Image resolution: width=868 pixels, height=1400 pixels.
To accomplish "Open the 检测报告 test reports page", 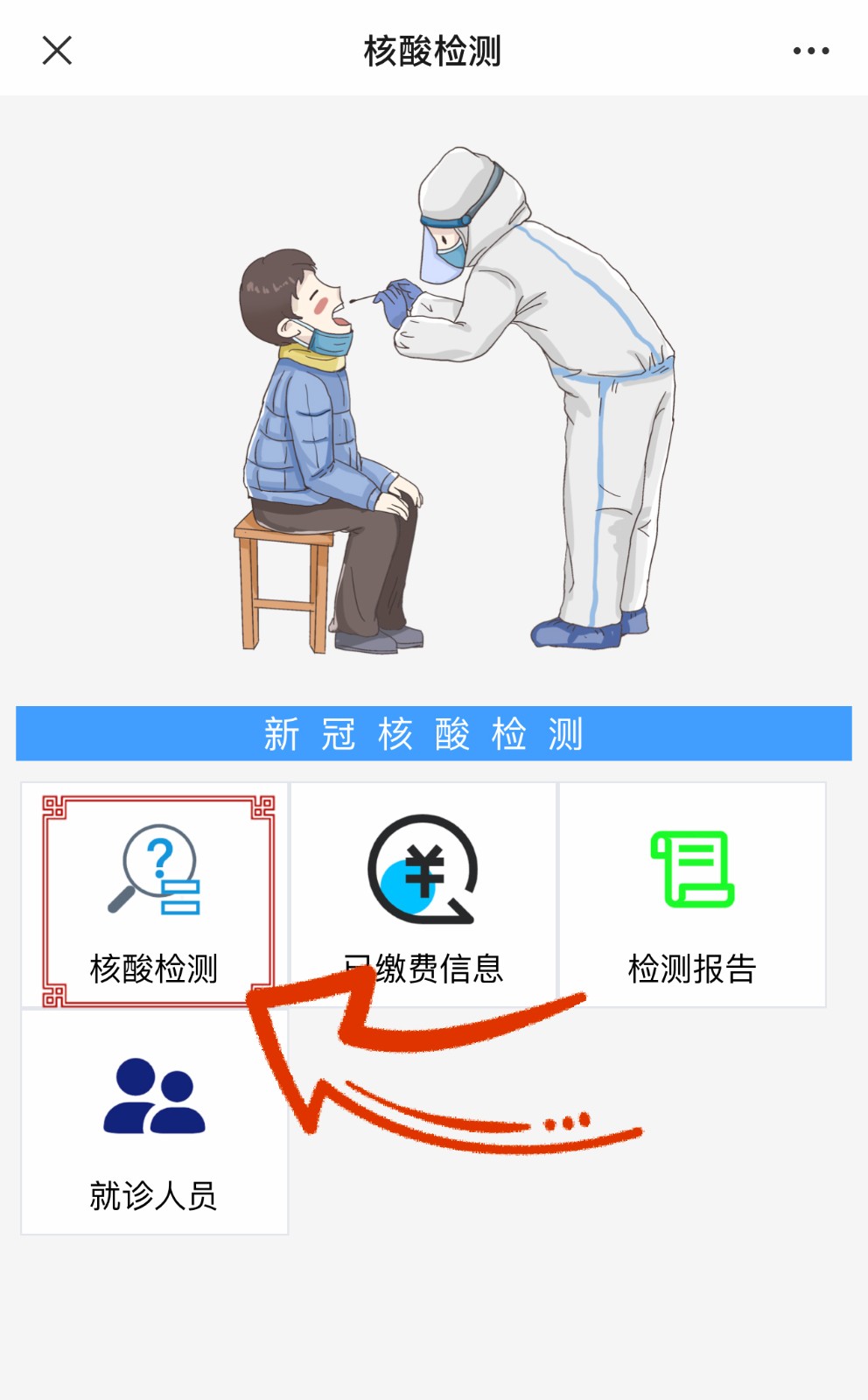I will point(691,892).
